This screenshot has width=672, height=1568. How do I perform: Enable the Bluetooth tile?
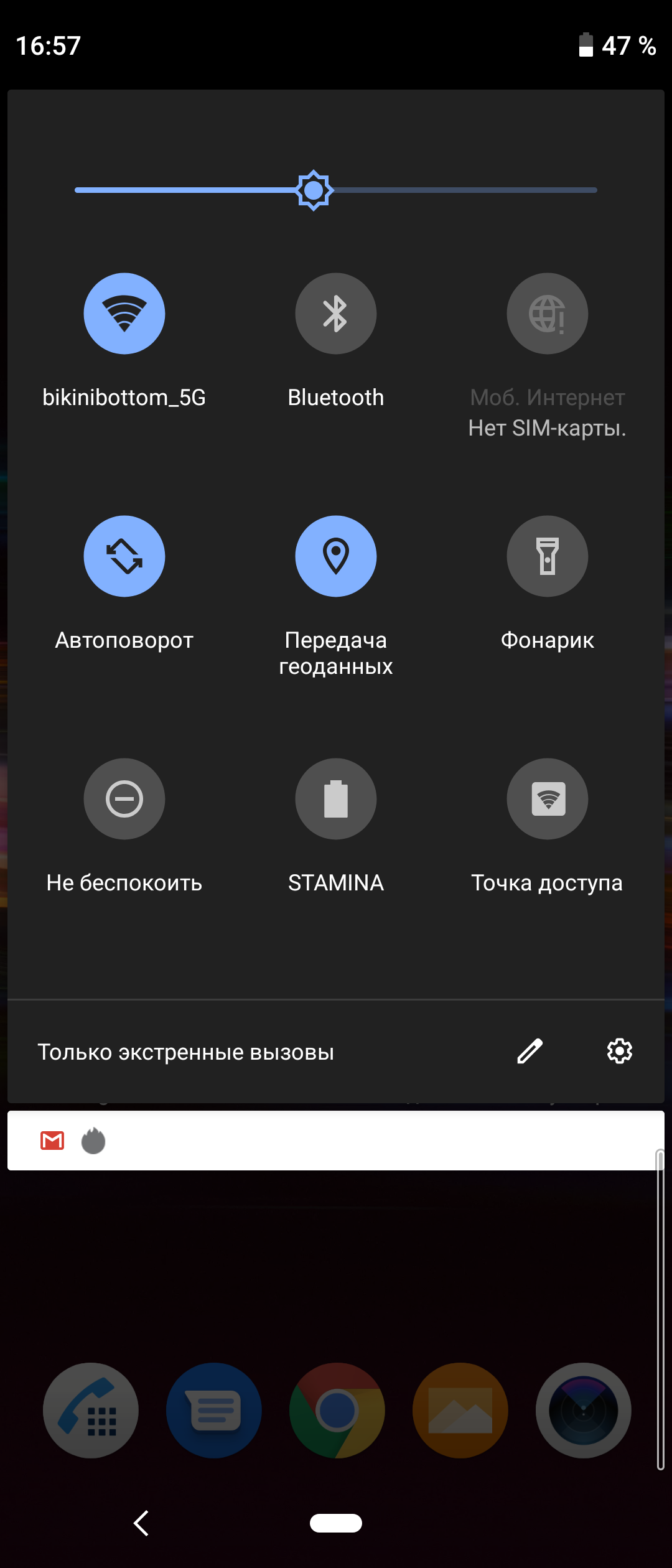336,314
